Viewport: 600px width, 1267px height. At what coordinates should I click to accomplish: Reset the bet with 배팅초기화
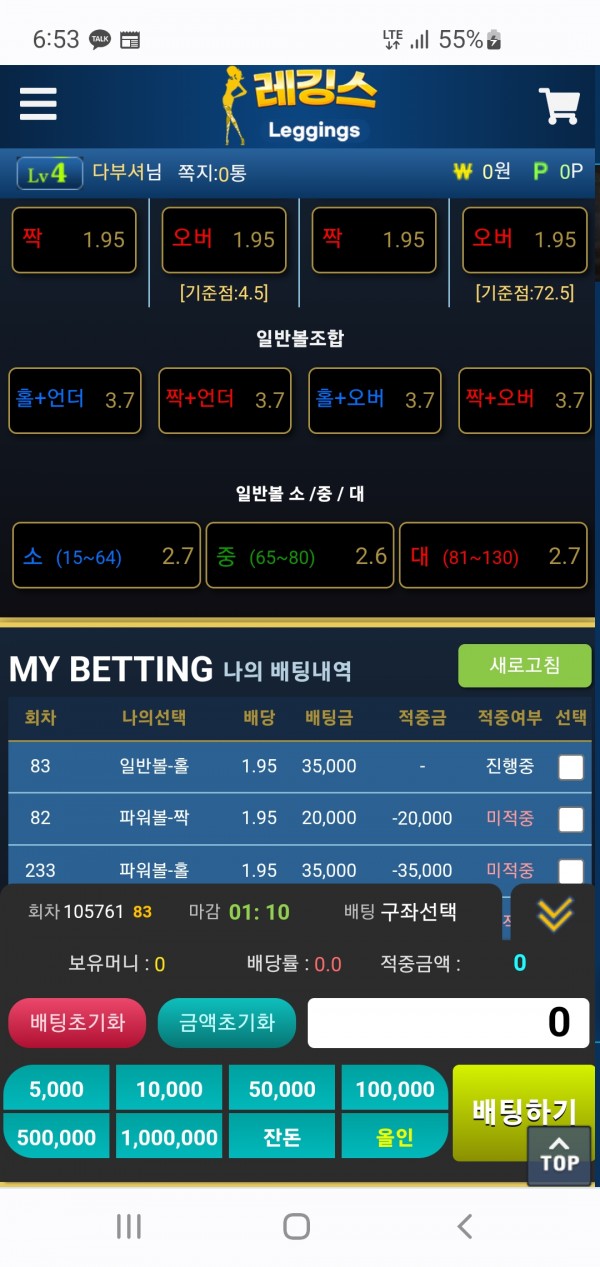coord(77,1023)
